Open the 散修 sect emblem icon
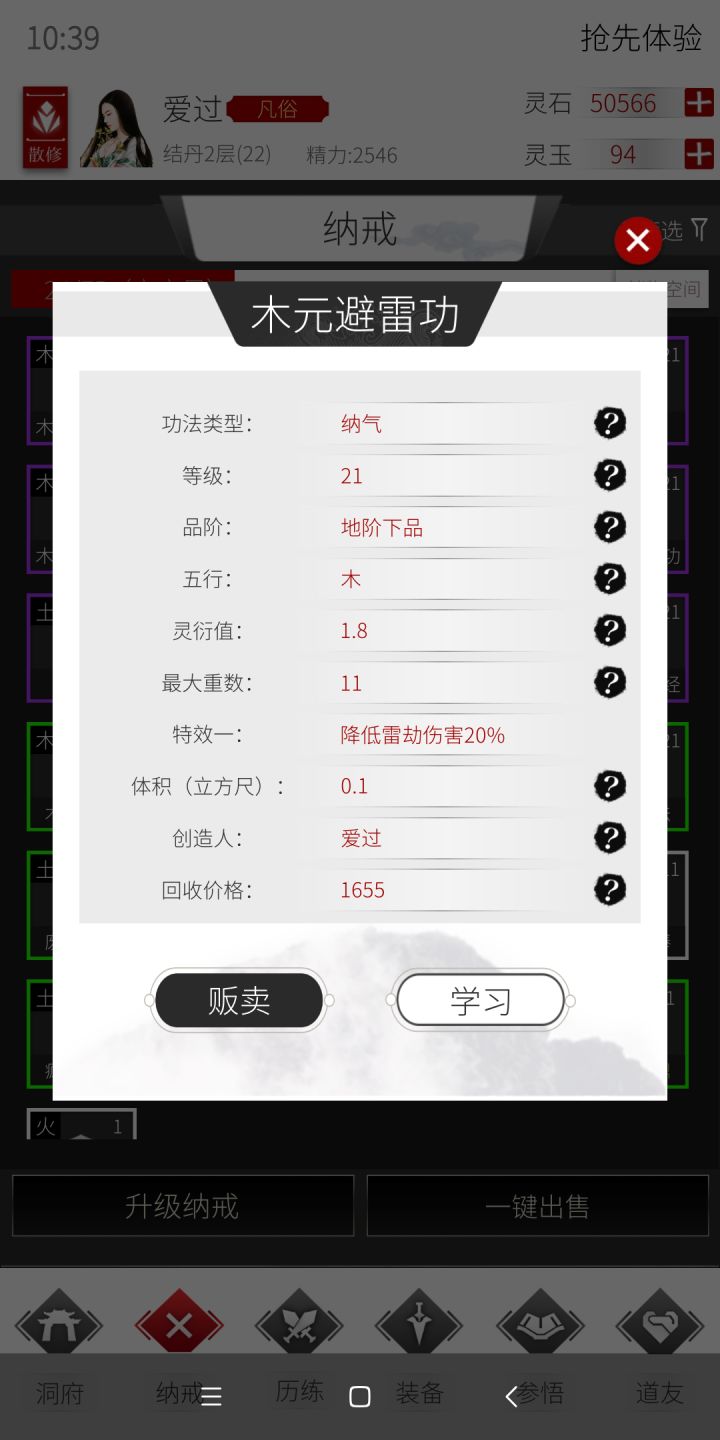This screenshot has height=1440, width=720. click(44, 125)
